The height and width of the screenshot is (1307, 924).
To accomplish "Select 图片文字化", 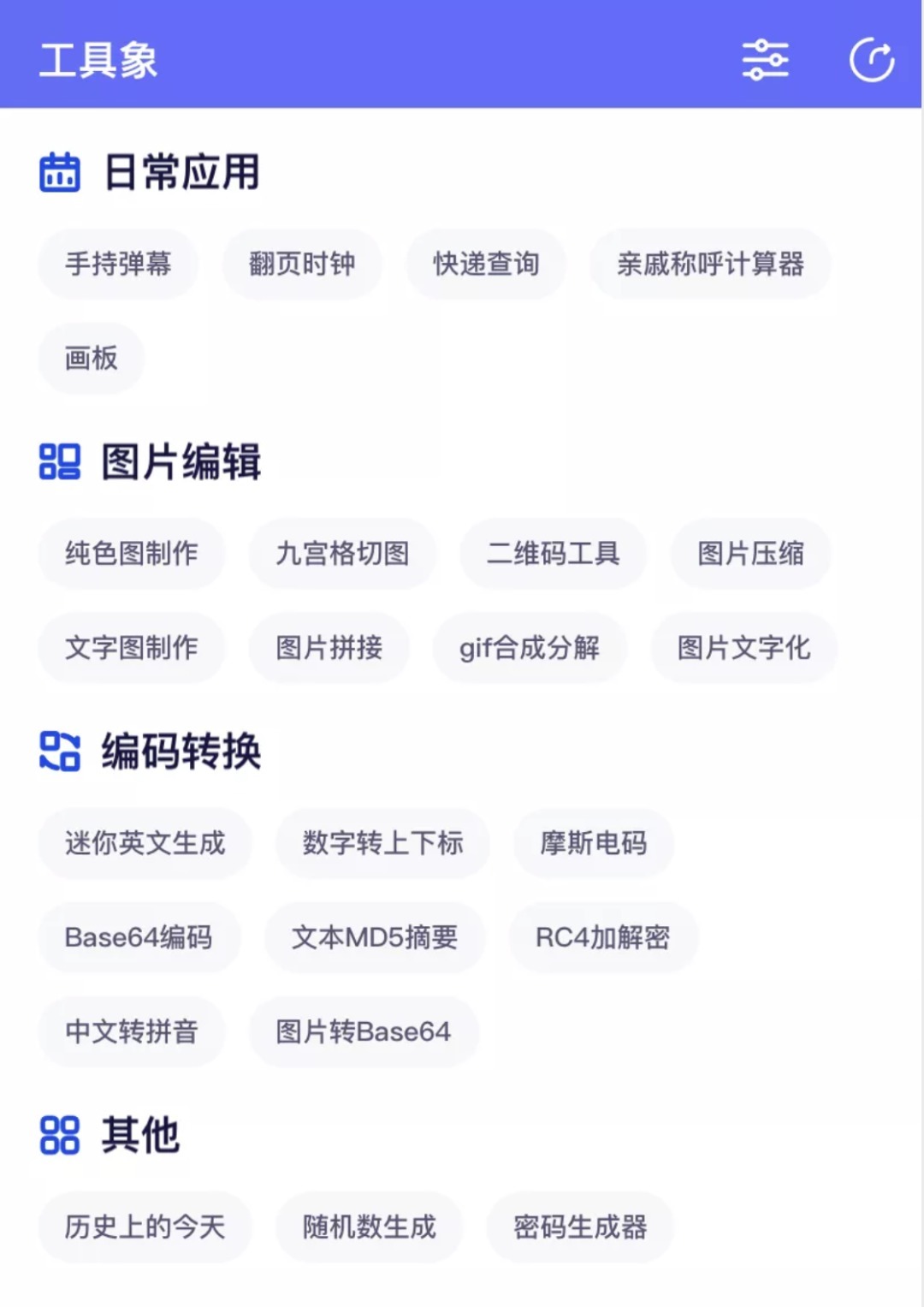I will [x=743, y=647].
